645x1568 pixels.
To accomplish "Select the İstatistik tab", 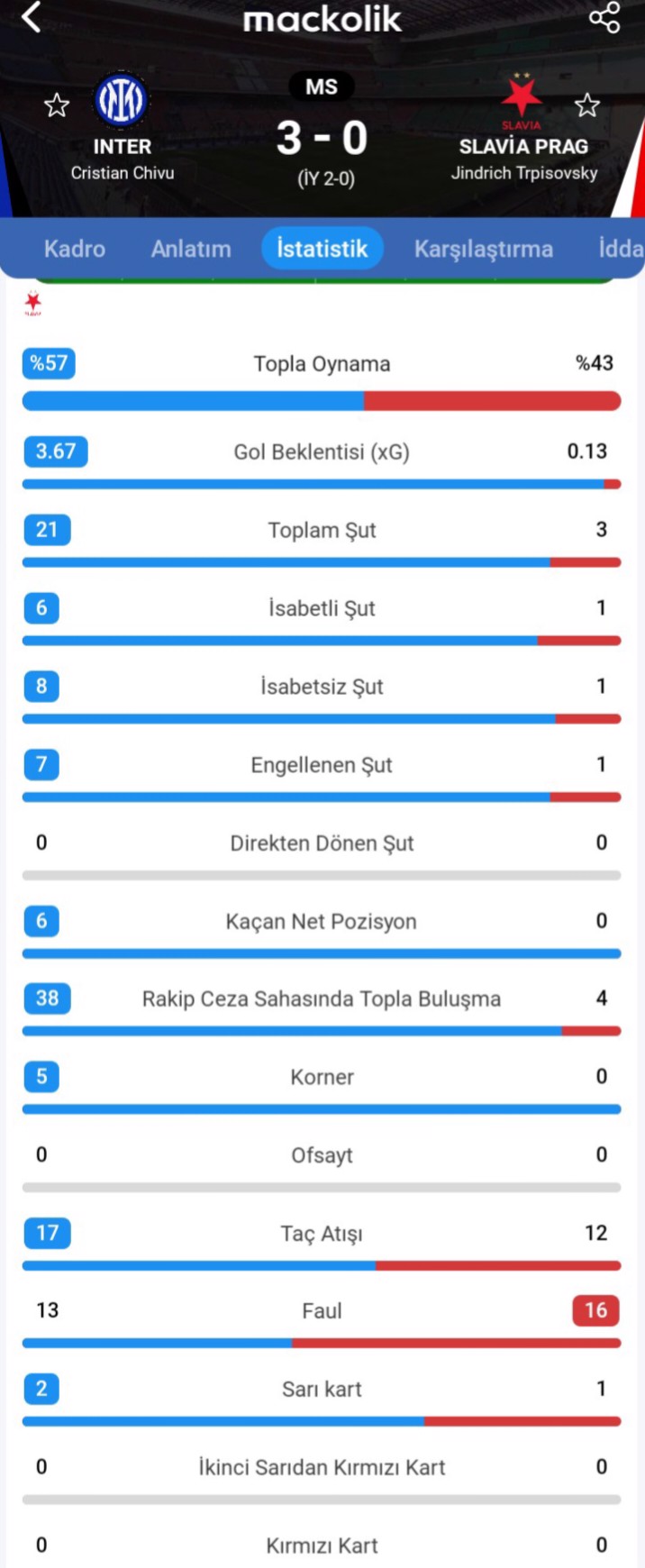I will point(322,249).
